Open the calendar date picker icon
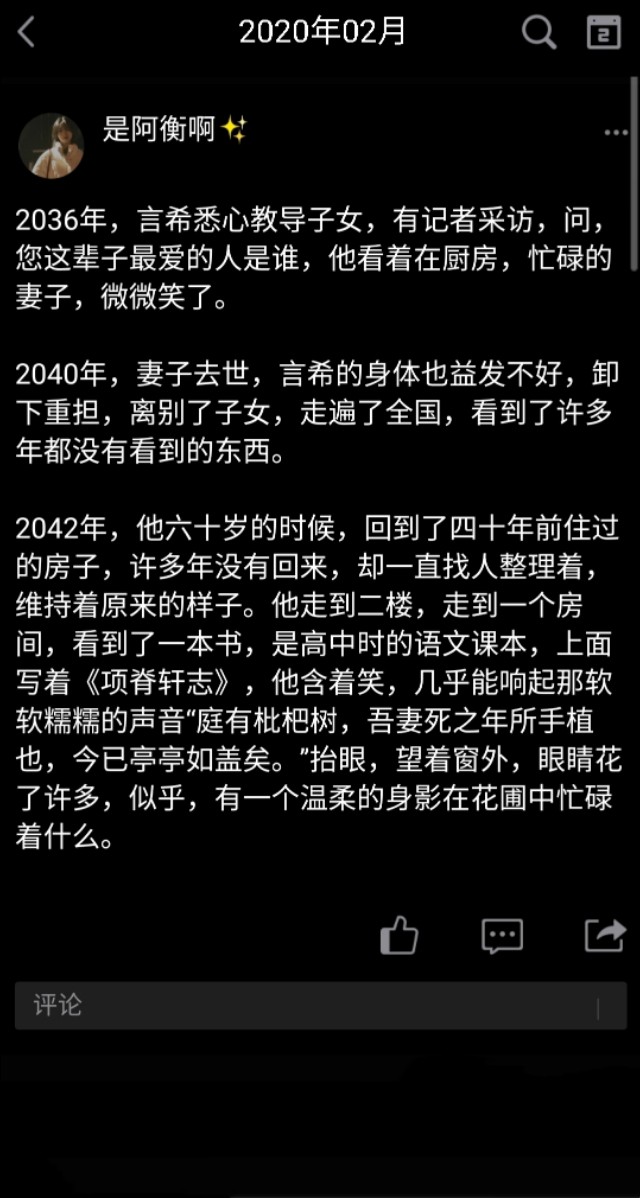This screenshot has height=1198, width=640. 603,33
